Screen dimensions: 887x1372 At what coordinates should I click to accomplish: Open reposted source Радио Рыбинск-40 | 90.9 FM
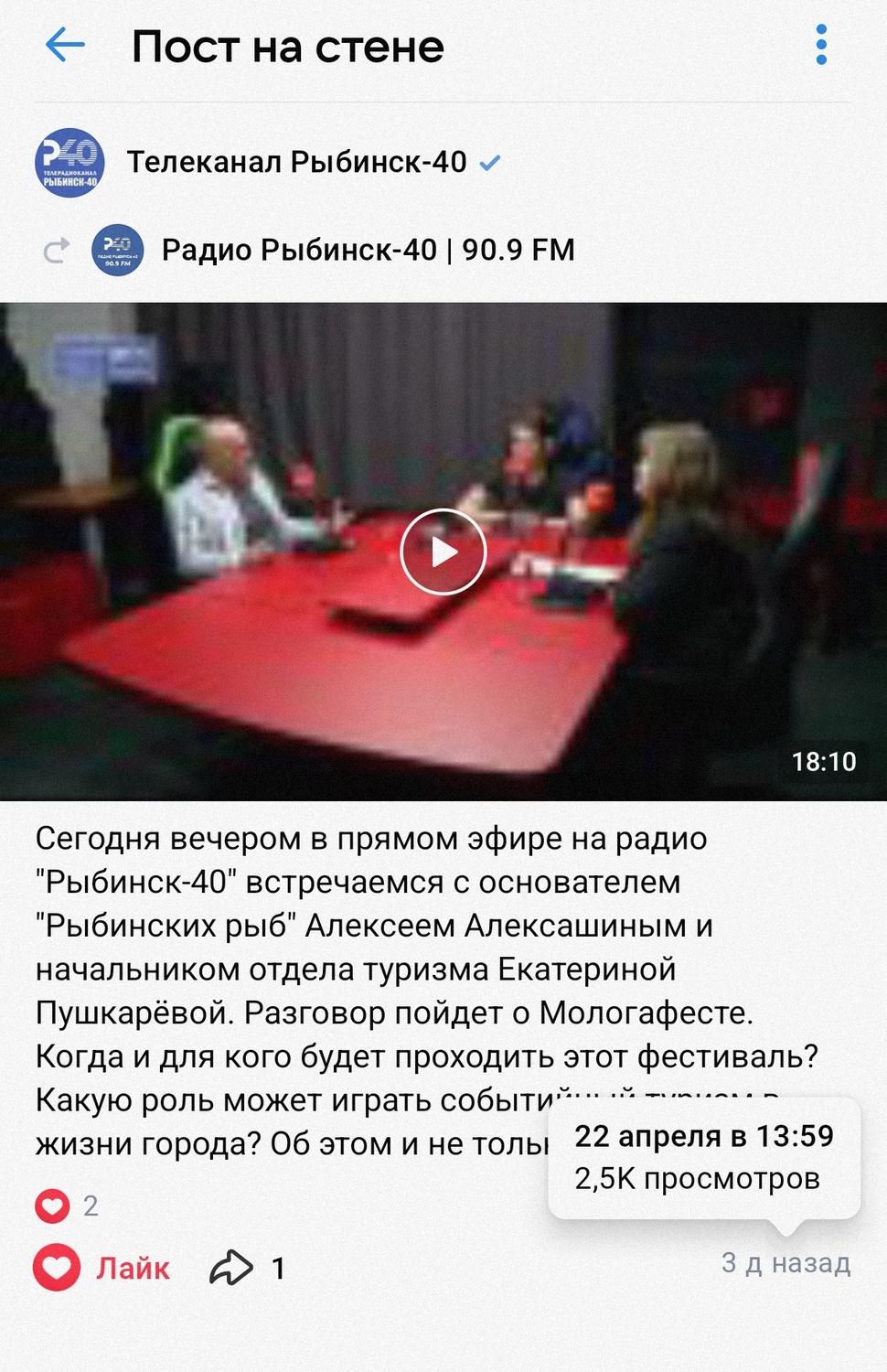368,250
